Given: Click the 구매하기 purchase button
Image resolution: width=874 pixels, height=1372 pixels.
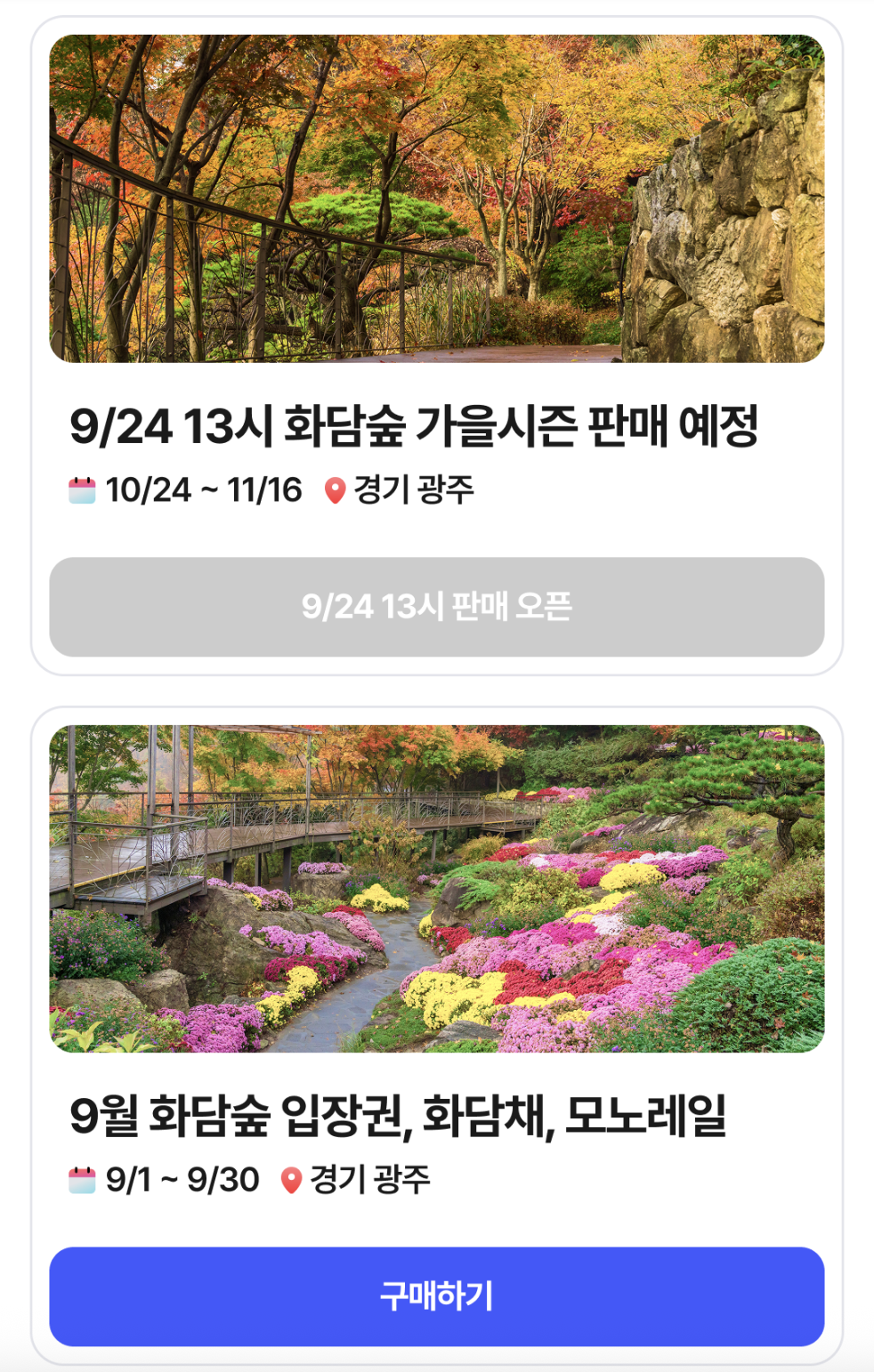Looking at the screenshot, I should [437, 1299].
